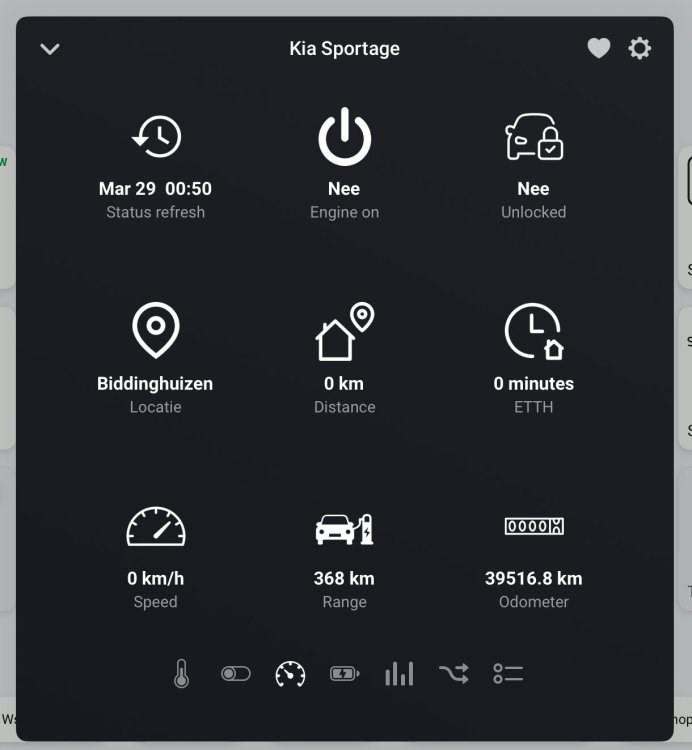This screenshot has width=692, height=750.
Task: Open Status refresh details
Action: pyautogui.click(x=156, y=165)
